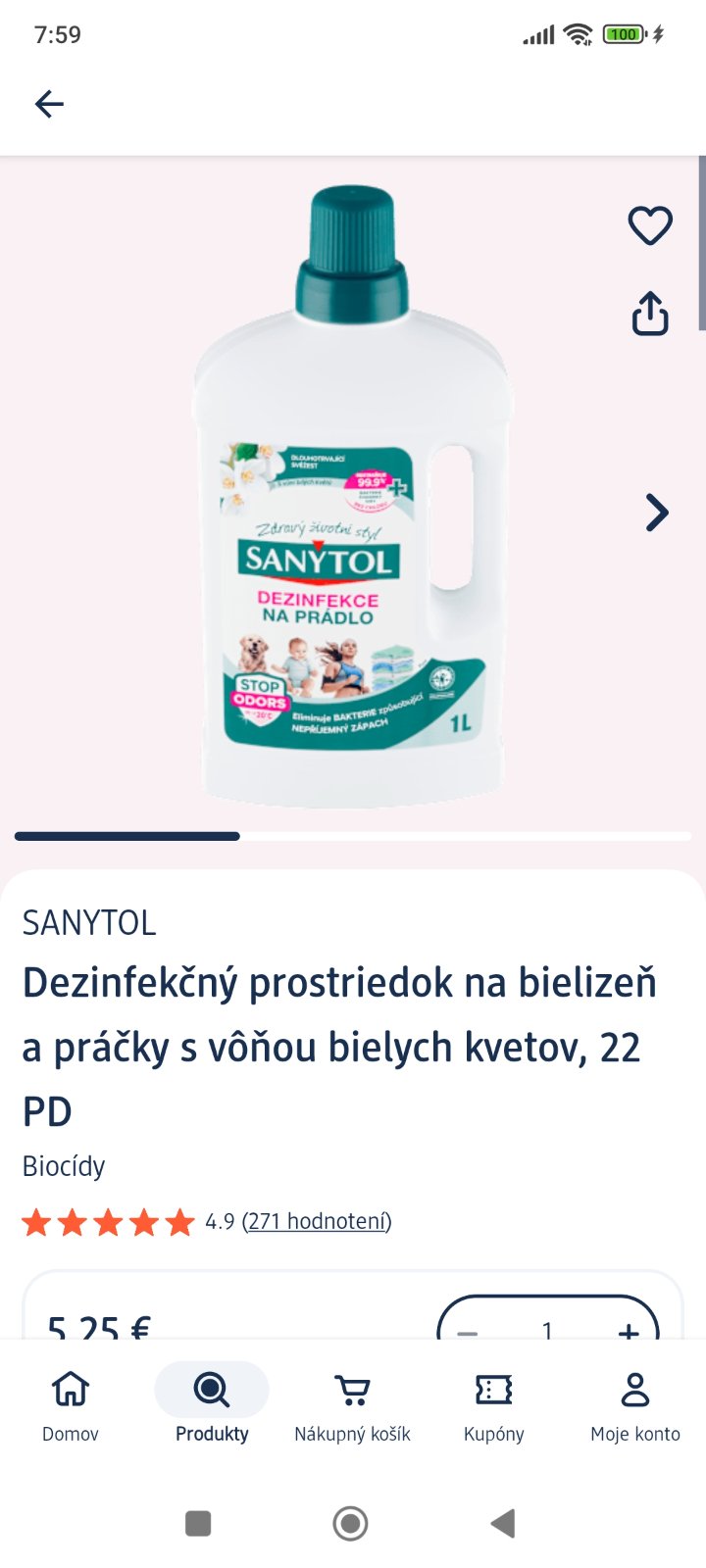The height and width of the screenshot is (1568, 706).
Task: Add Sanytol product to favorites
Action: pyautogui.click(x=649, y=226)
